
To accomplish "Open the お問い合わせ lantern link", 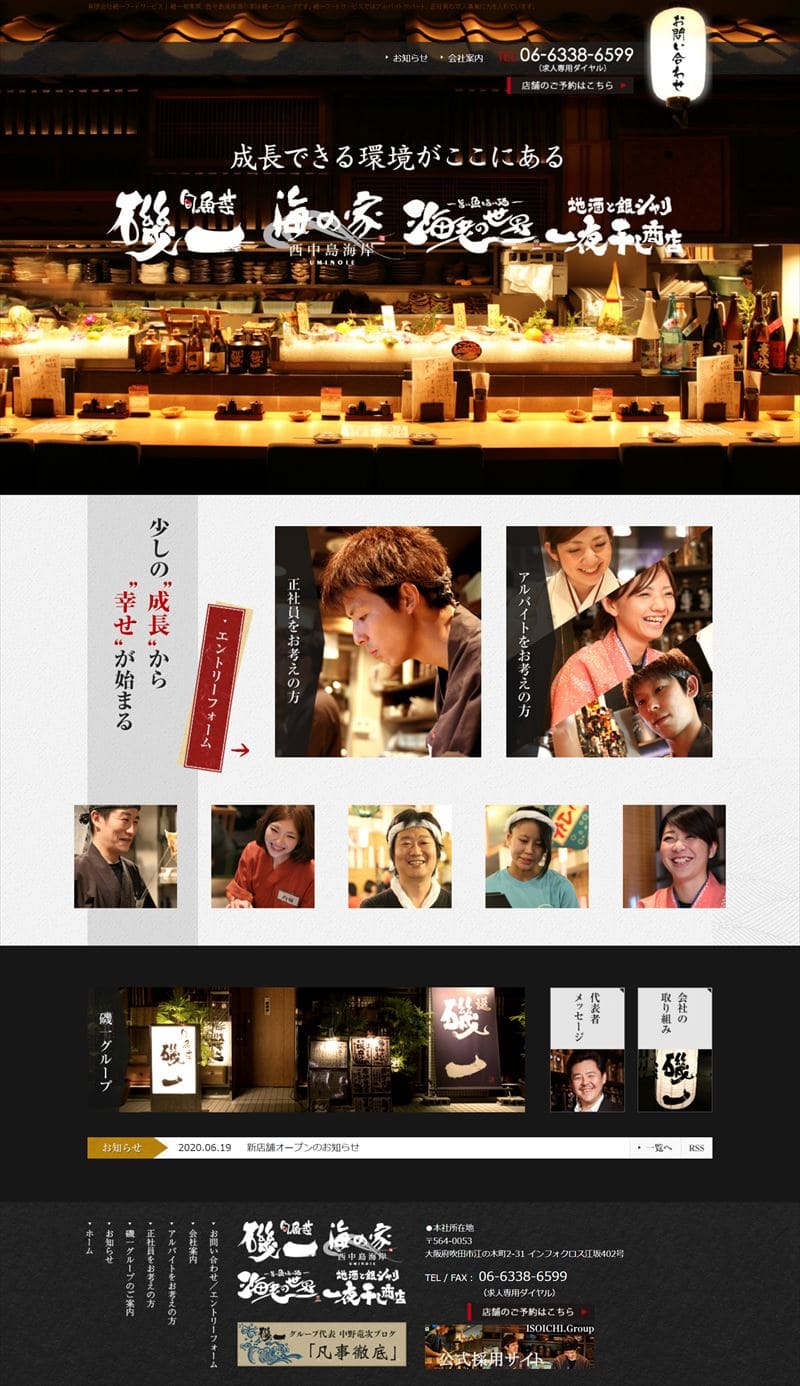I will [677, 58].
